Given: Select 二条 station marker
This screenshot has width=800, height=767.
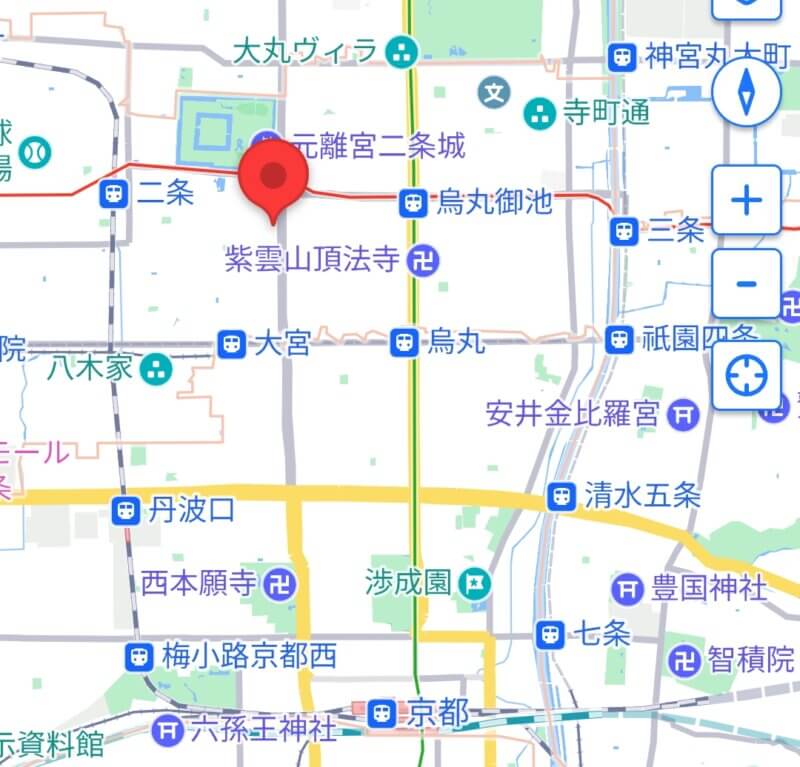Looking at the screenshot, I should [113, 193].
